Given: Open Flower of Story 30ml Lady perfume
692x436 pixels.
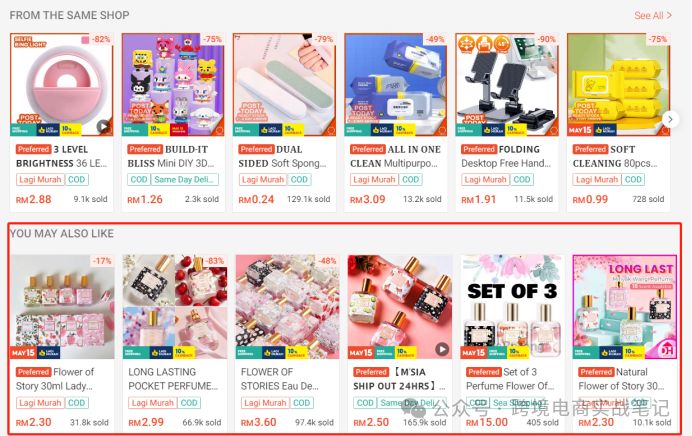Looking at the screenshot, I should pyautogui.click(x=62, y=308).
